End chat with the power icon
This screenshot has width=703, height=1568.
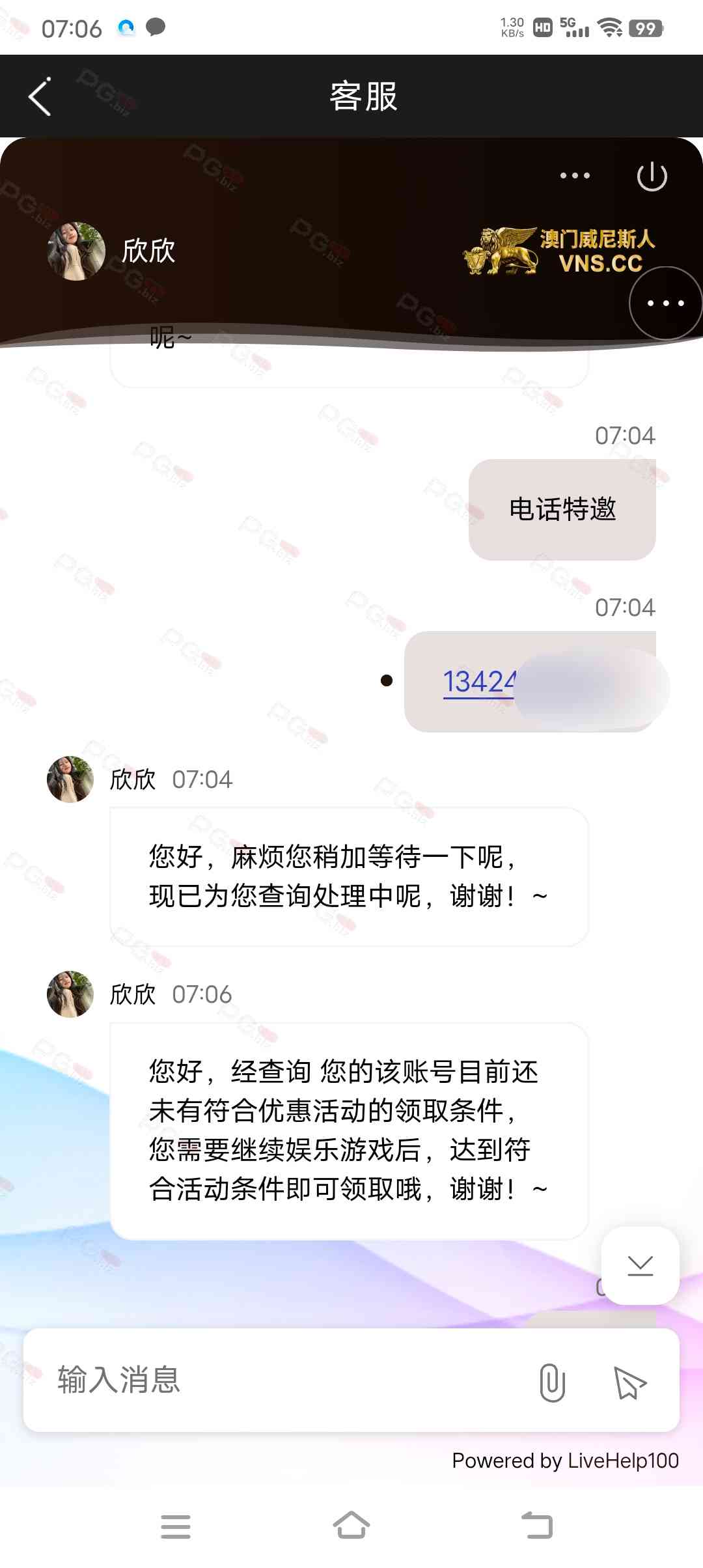coord(652,176)
